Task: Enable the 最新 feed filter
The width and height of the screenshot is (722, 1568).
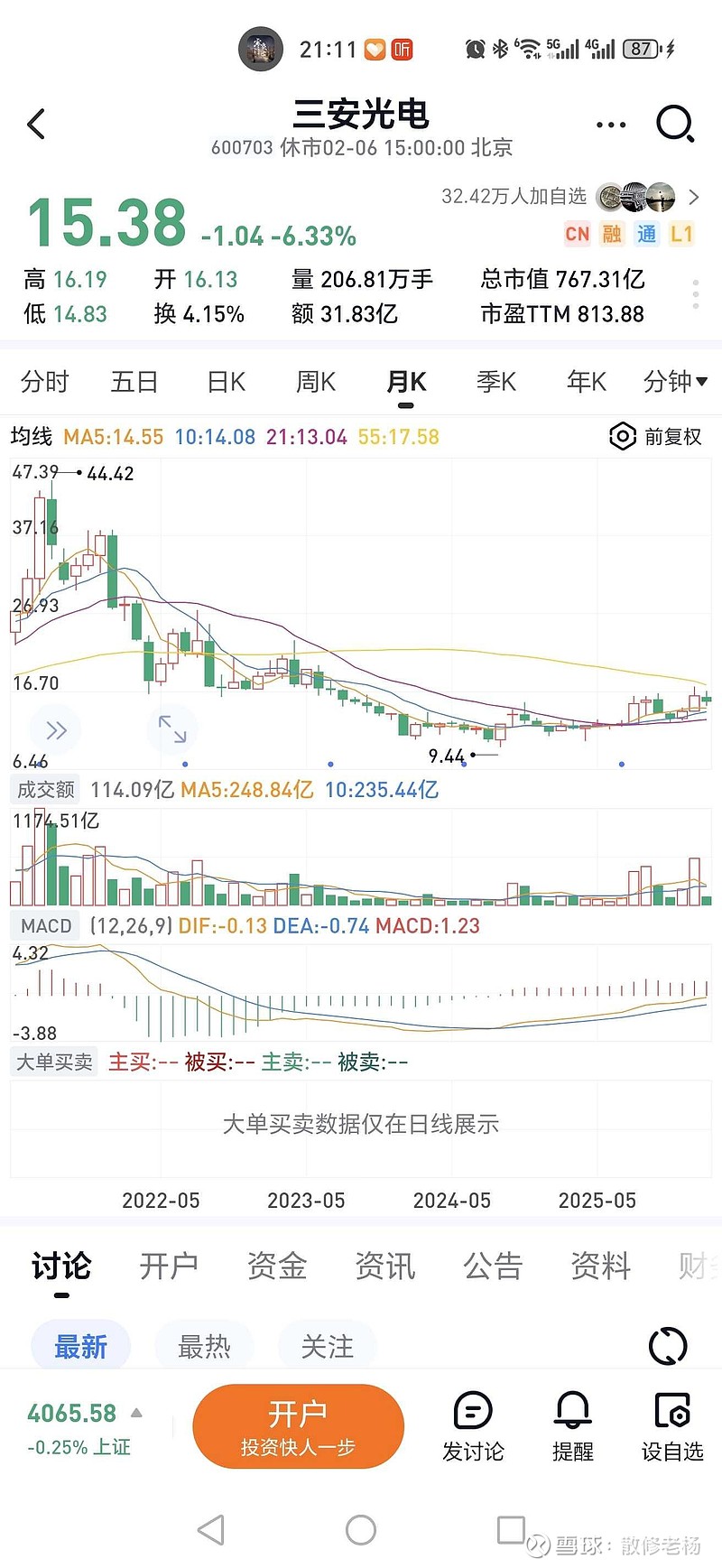Action: click(79, 1345)
